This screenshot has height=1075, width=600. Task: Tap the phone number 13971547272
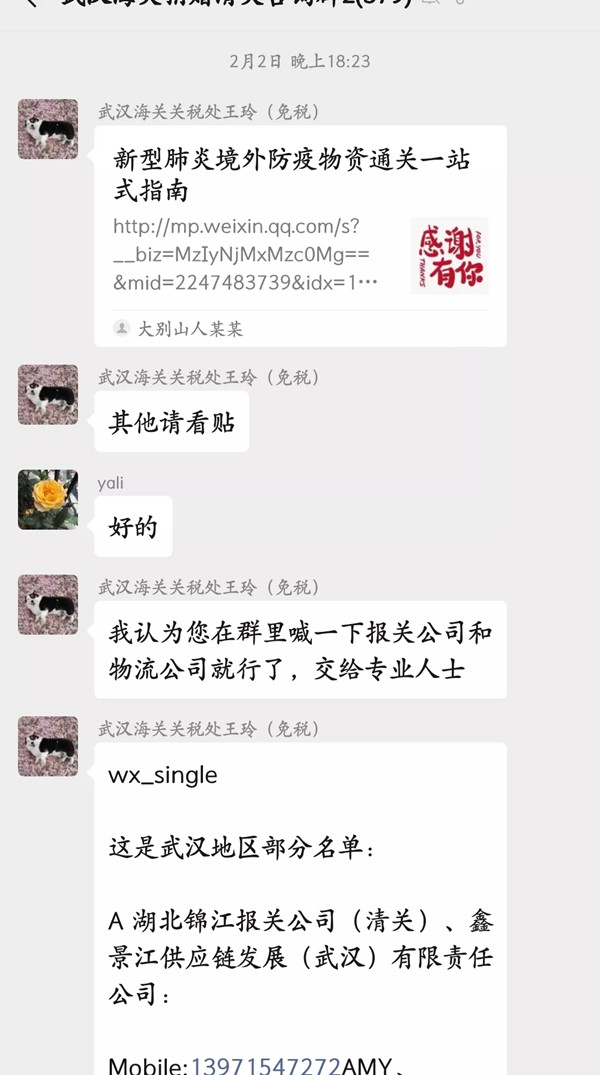click(x=266, y=1064)
